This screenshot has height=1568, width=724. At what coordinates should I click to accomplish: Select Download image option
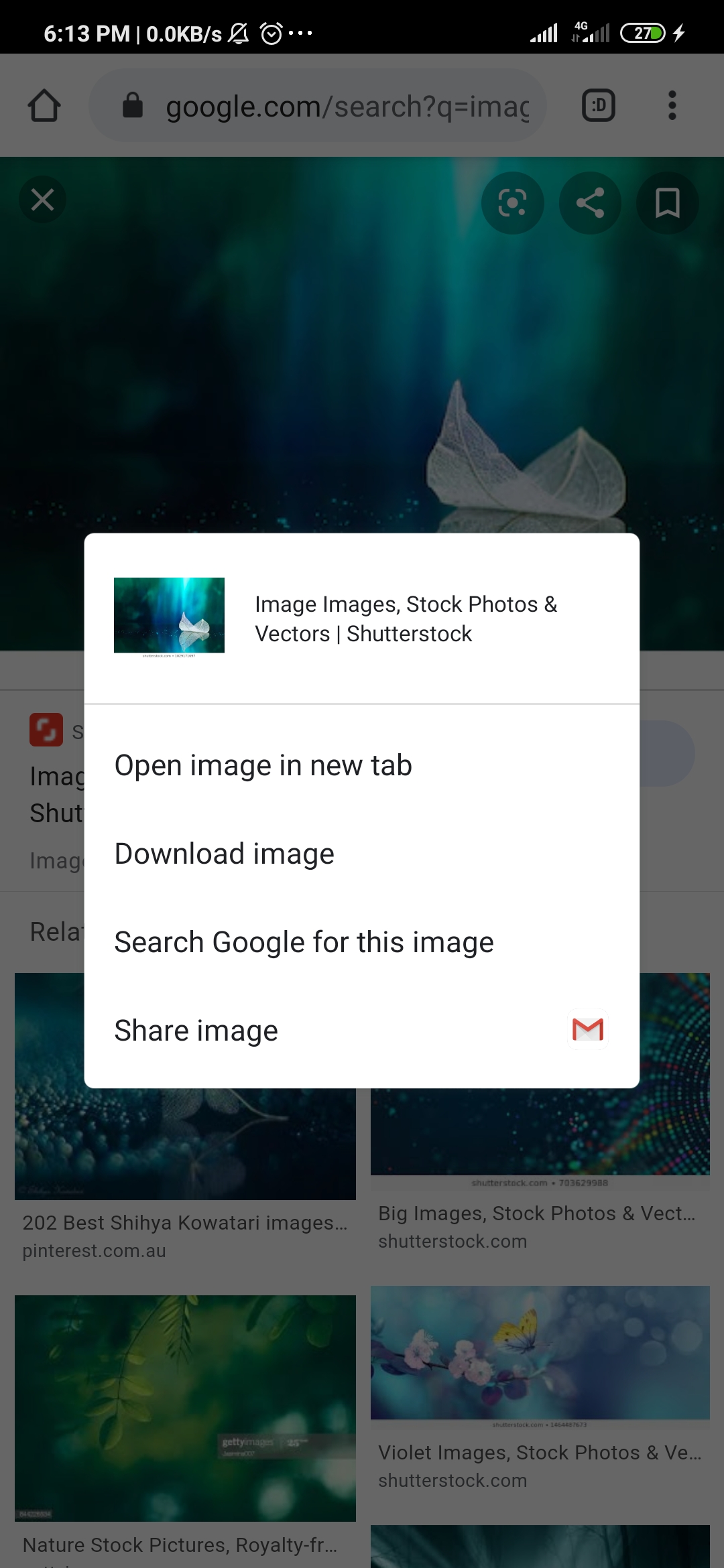point(224,854)
